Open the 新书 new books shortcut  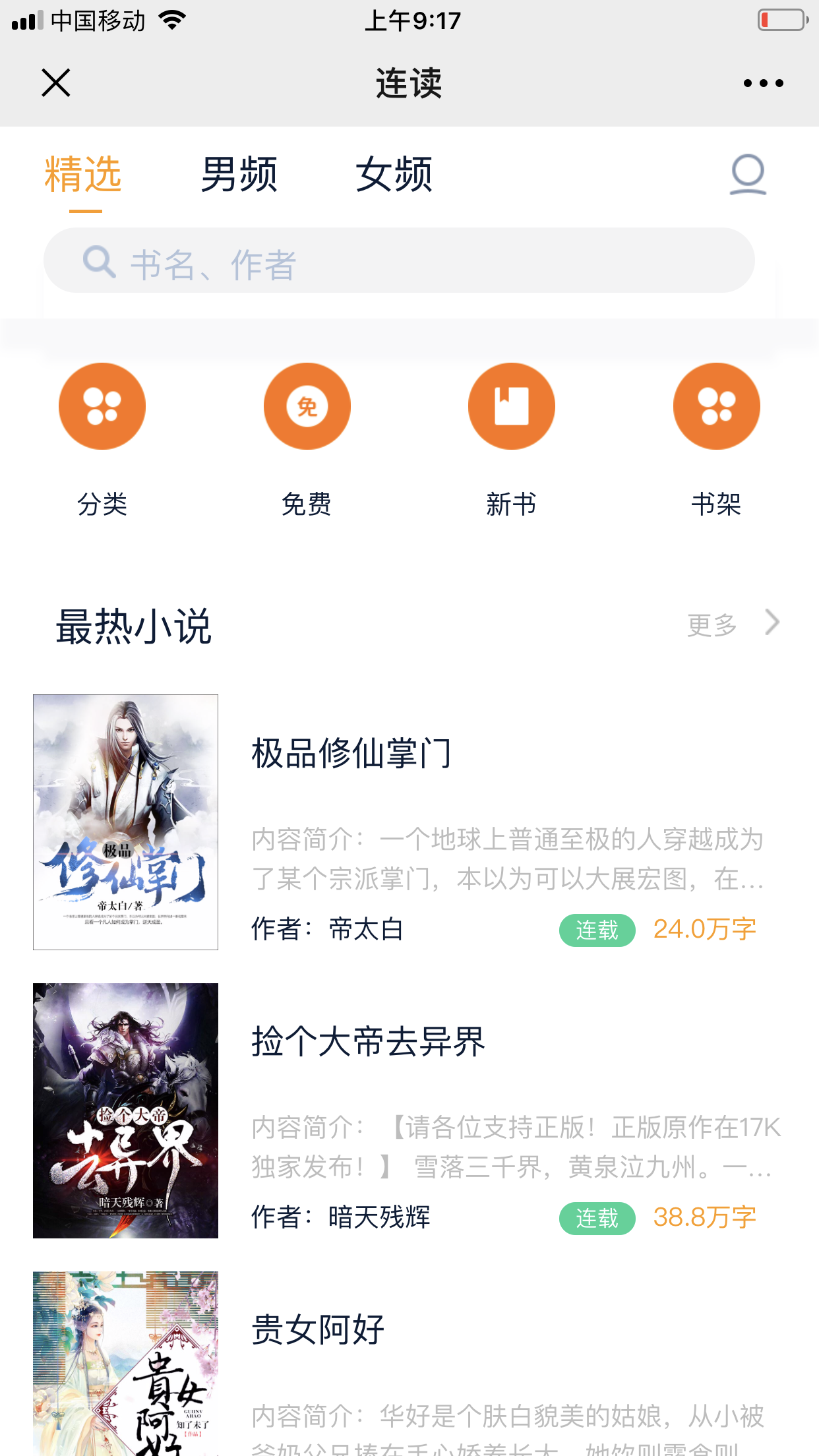[511, 407]
